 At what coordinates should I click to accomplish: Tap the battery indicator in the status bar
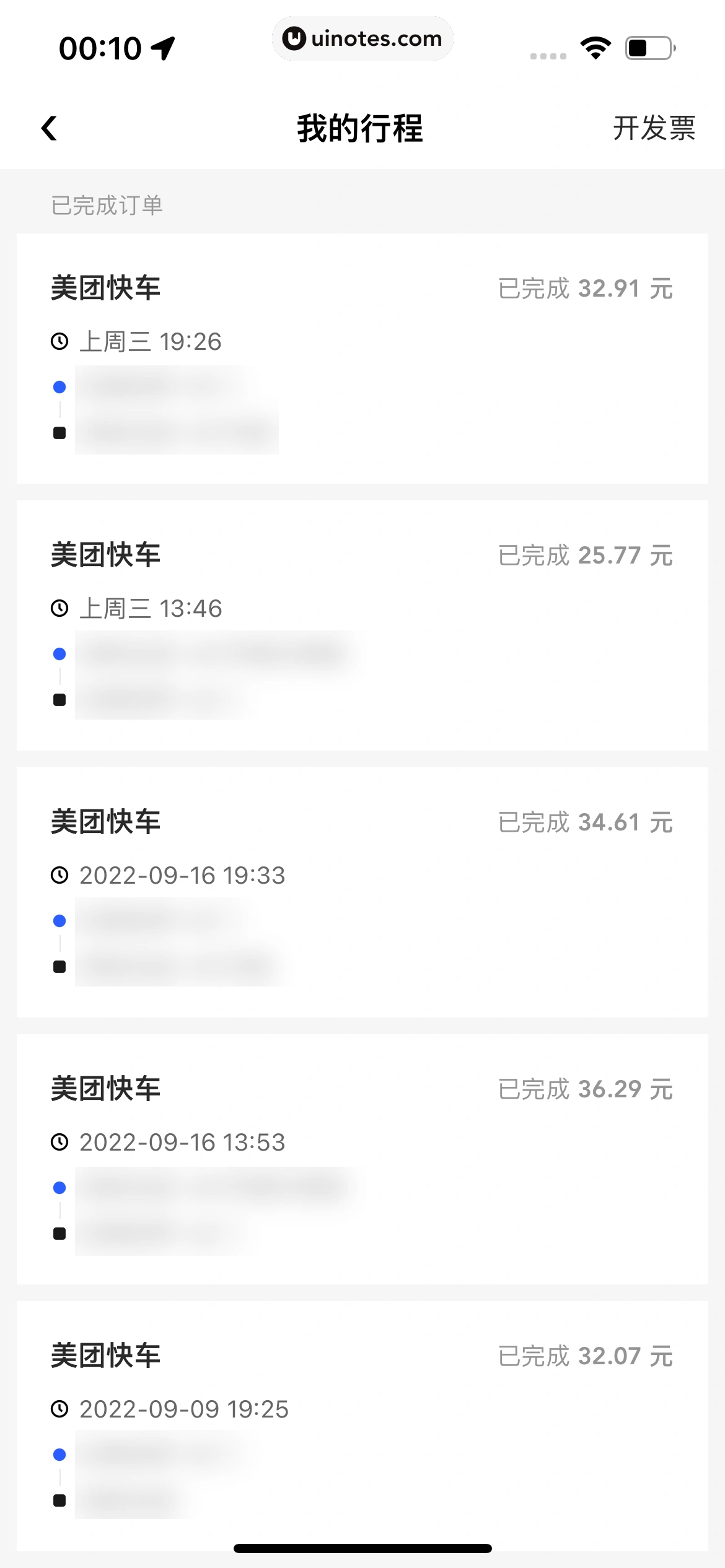click(x=649, y=46)
